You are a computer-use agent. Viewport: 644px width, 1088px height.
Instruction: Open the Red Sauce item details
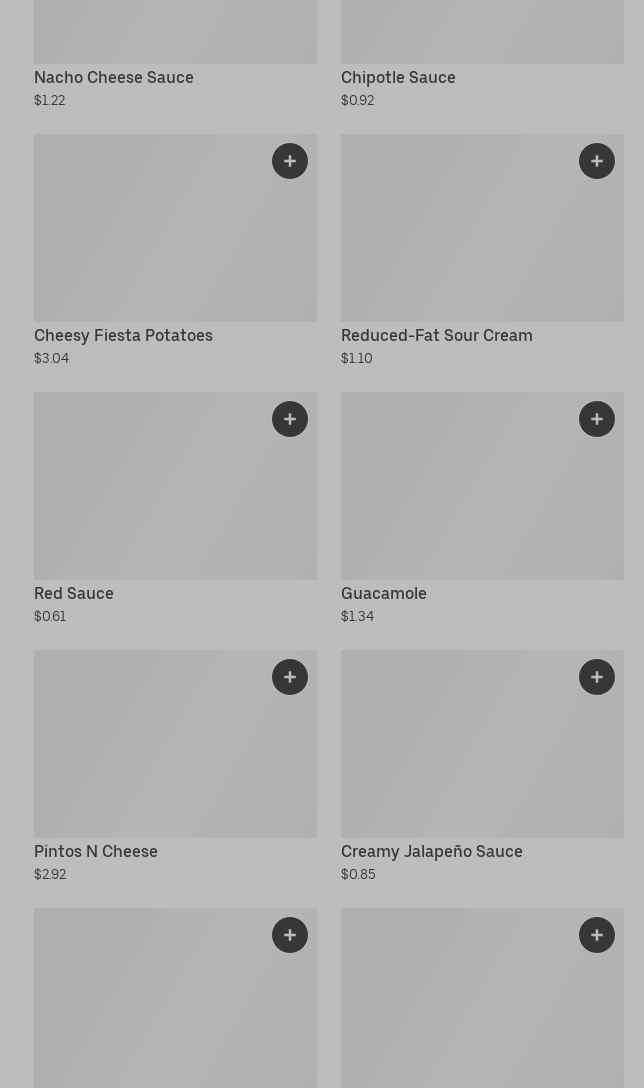tap(176, 509)
